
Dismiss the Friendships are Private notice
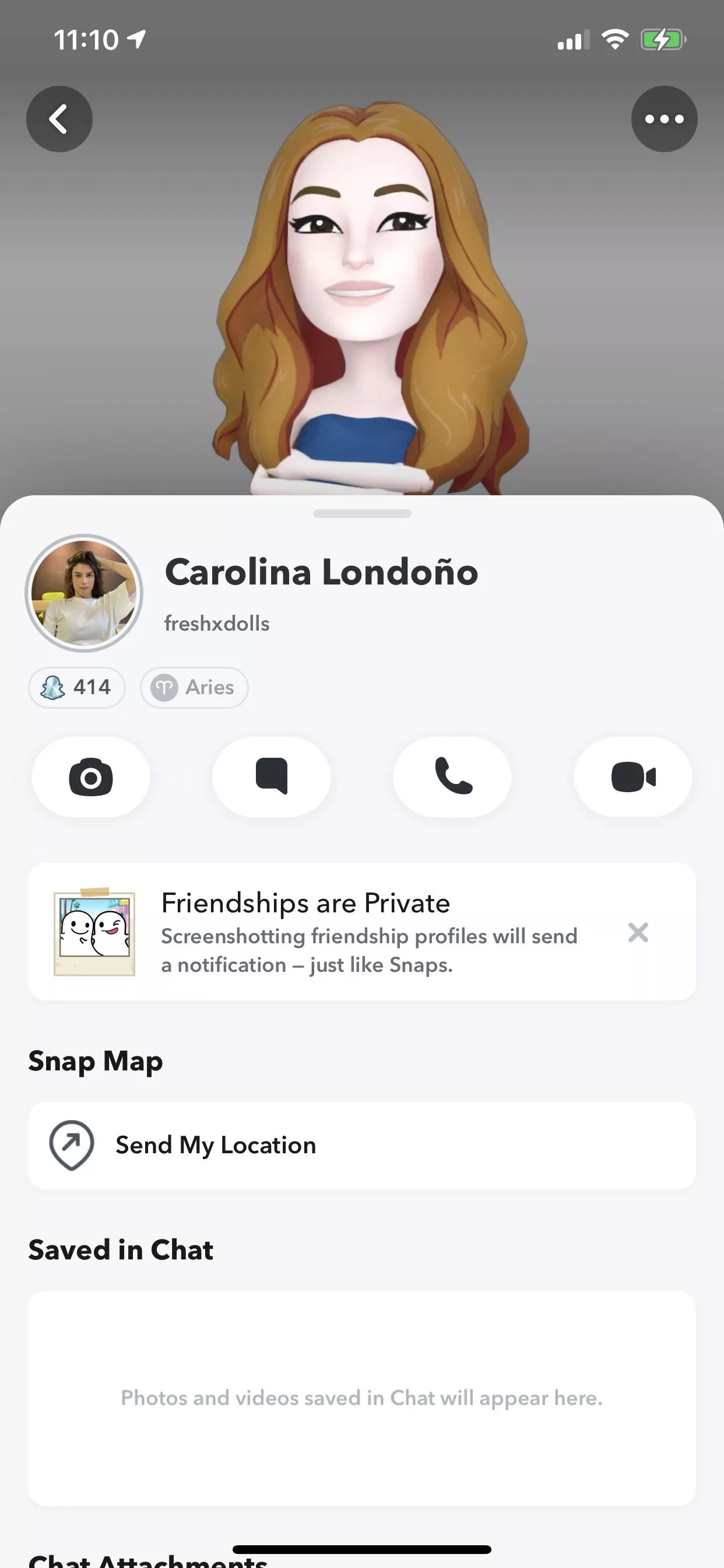tap(638, 933)
